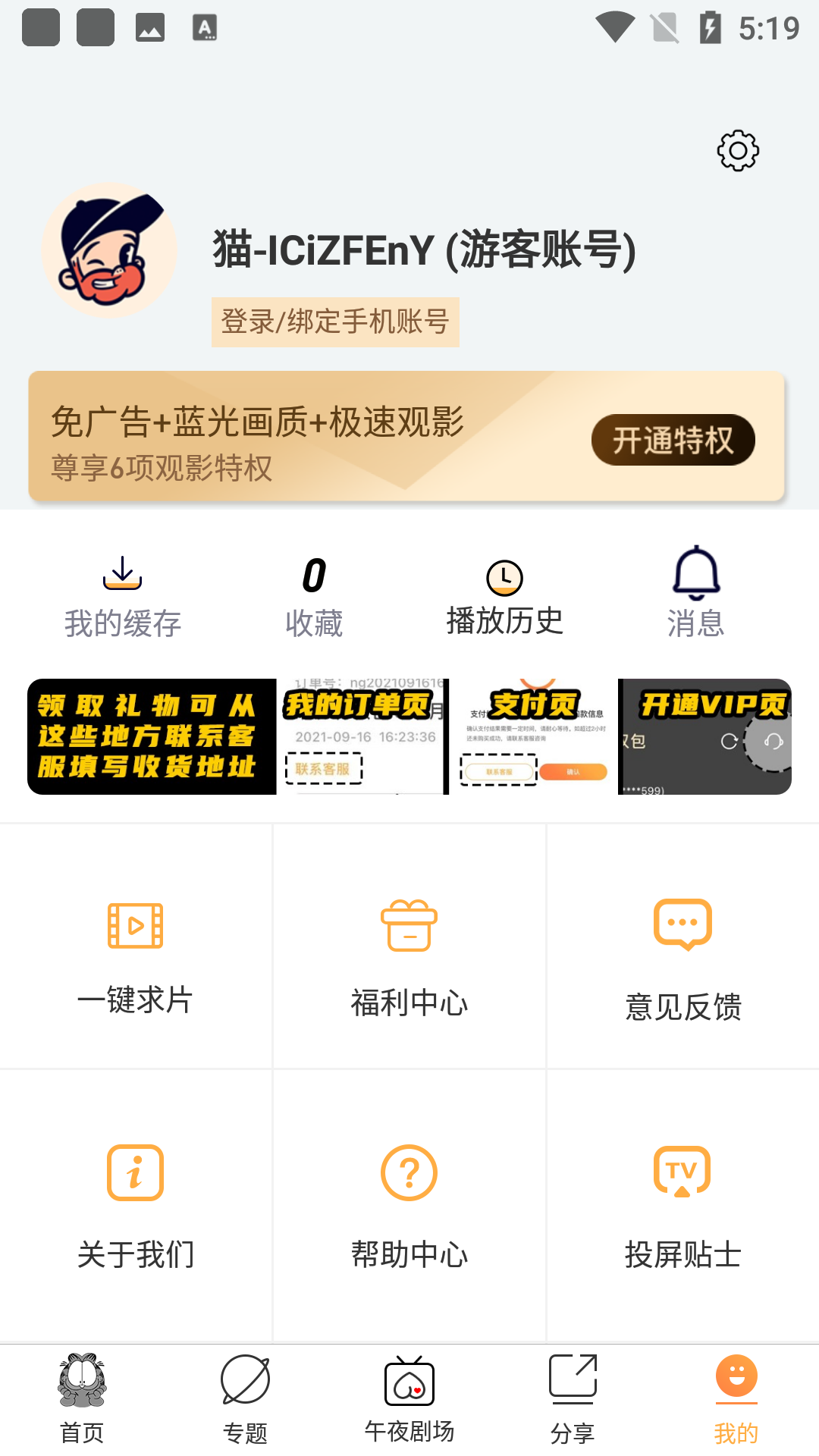Tap 登录/绑定手机账号 to log in
The height and width of the screenshot is (1456, 819).
(x=336, y=321)
